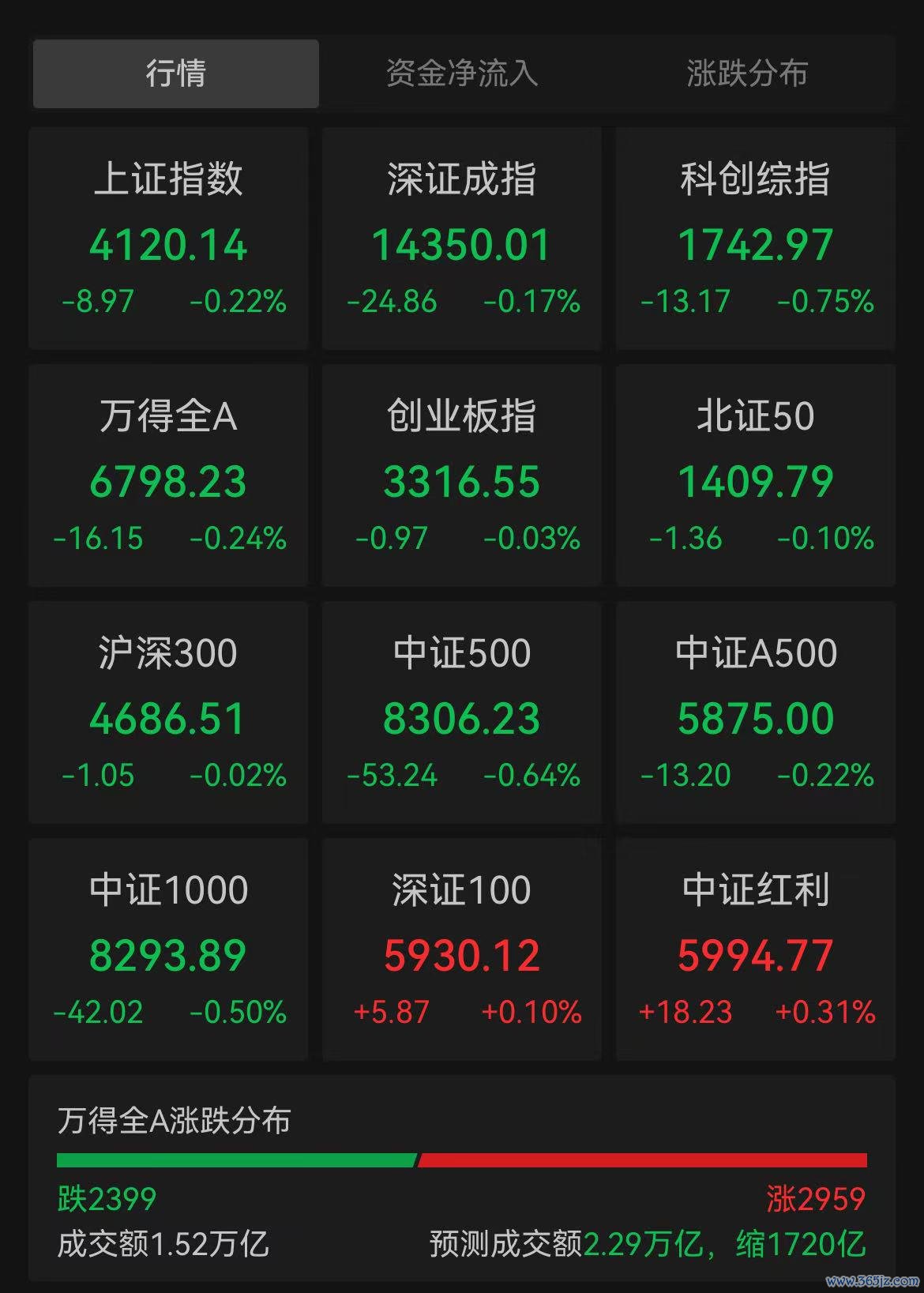Open the 科创综指 index card
This screenshot has height=1293, width=924.
click(756, 238)
